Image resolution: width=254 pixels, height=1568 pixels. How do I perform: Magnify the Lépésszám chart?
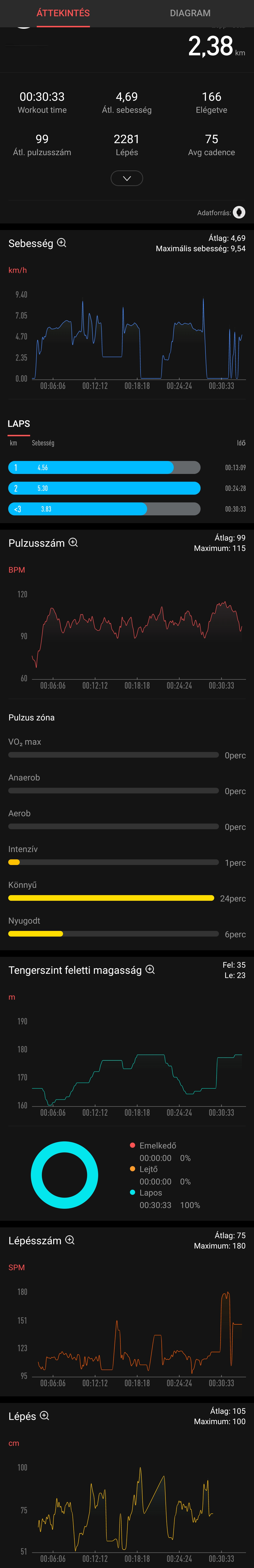[70, 1240]
